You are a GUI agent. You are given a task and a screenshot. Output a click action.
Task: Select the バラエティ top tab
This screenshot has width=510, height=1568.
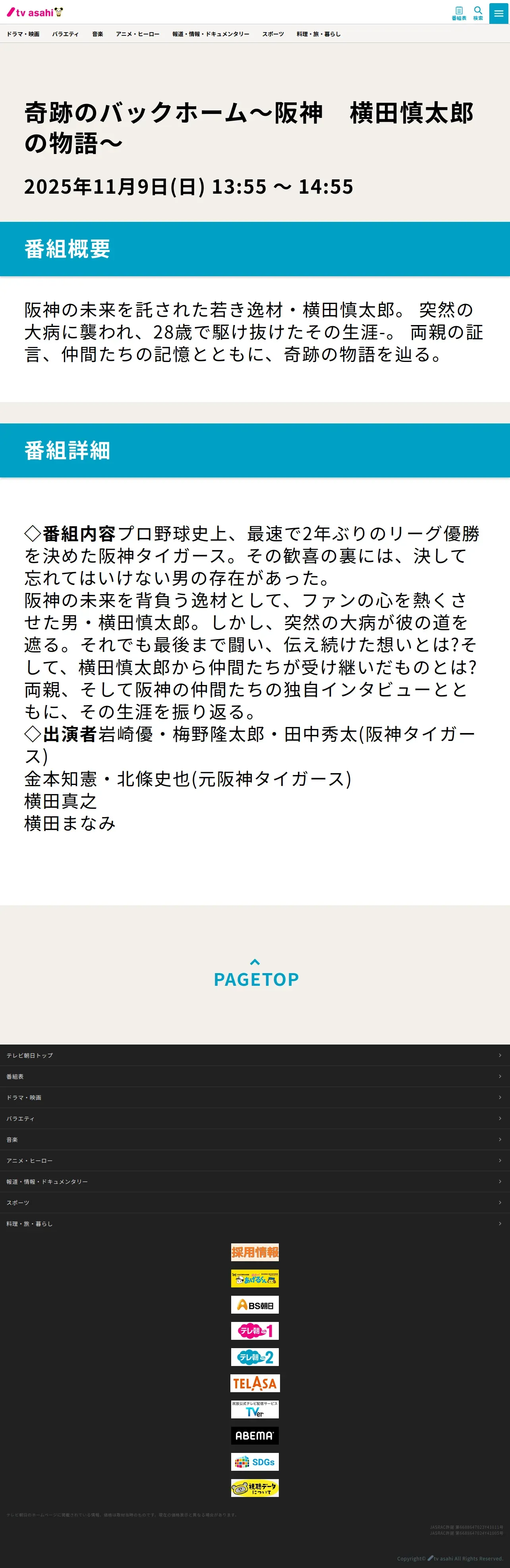tap(65, 34)
